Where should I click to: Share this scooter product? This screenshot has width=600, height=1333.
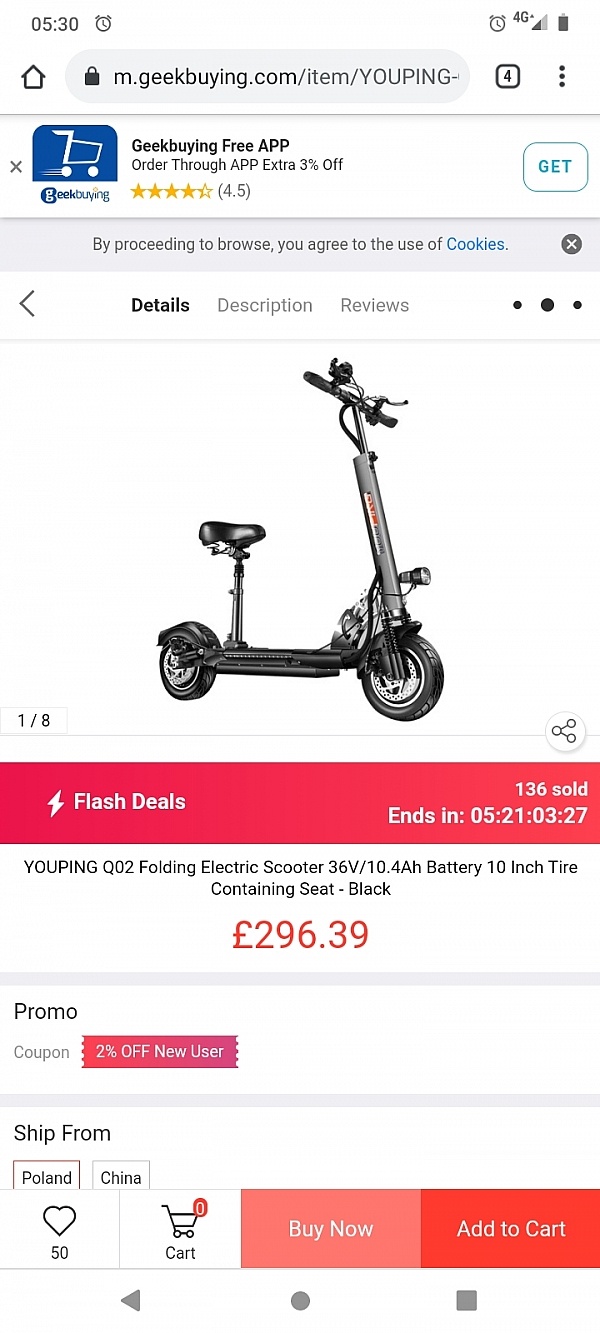click(x=564, y=731)
